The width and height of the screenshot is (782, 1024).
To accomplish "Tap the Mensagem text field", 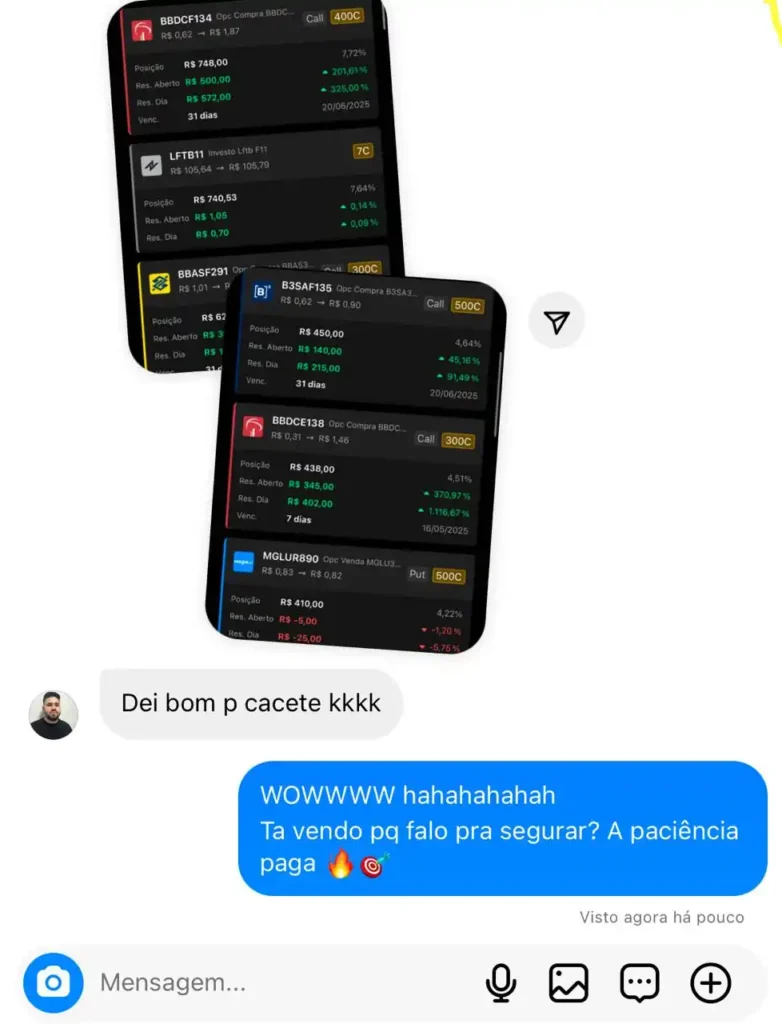I will coord(280,983).
